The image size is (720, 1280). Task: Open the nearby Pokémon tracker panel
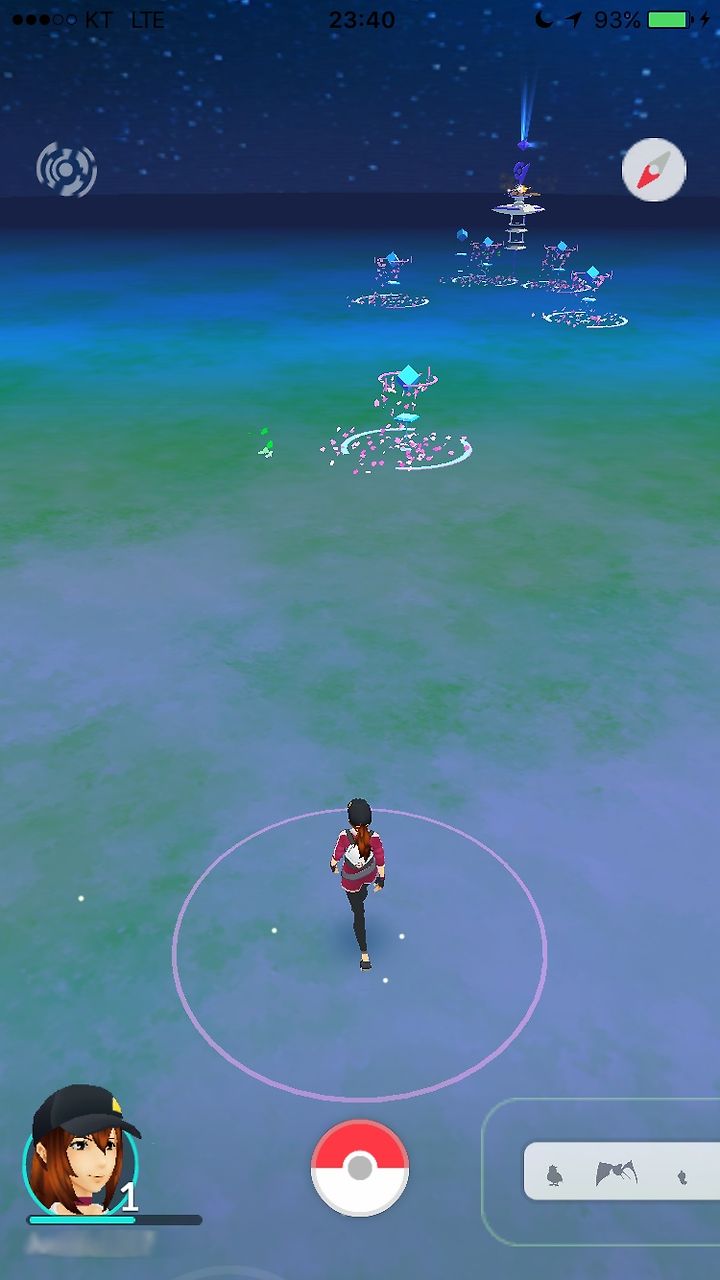[x=621, y=1171]
